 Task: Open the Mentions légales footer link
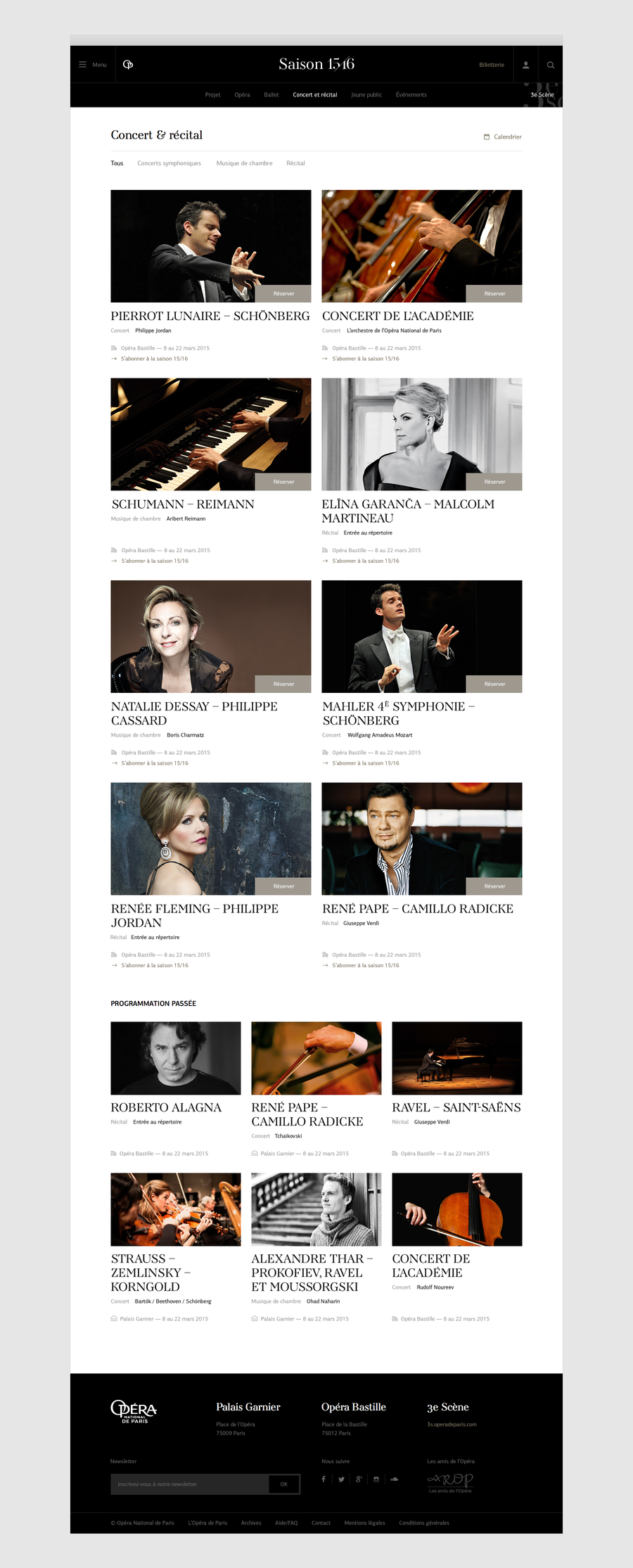click(364, 1523)
